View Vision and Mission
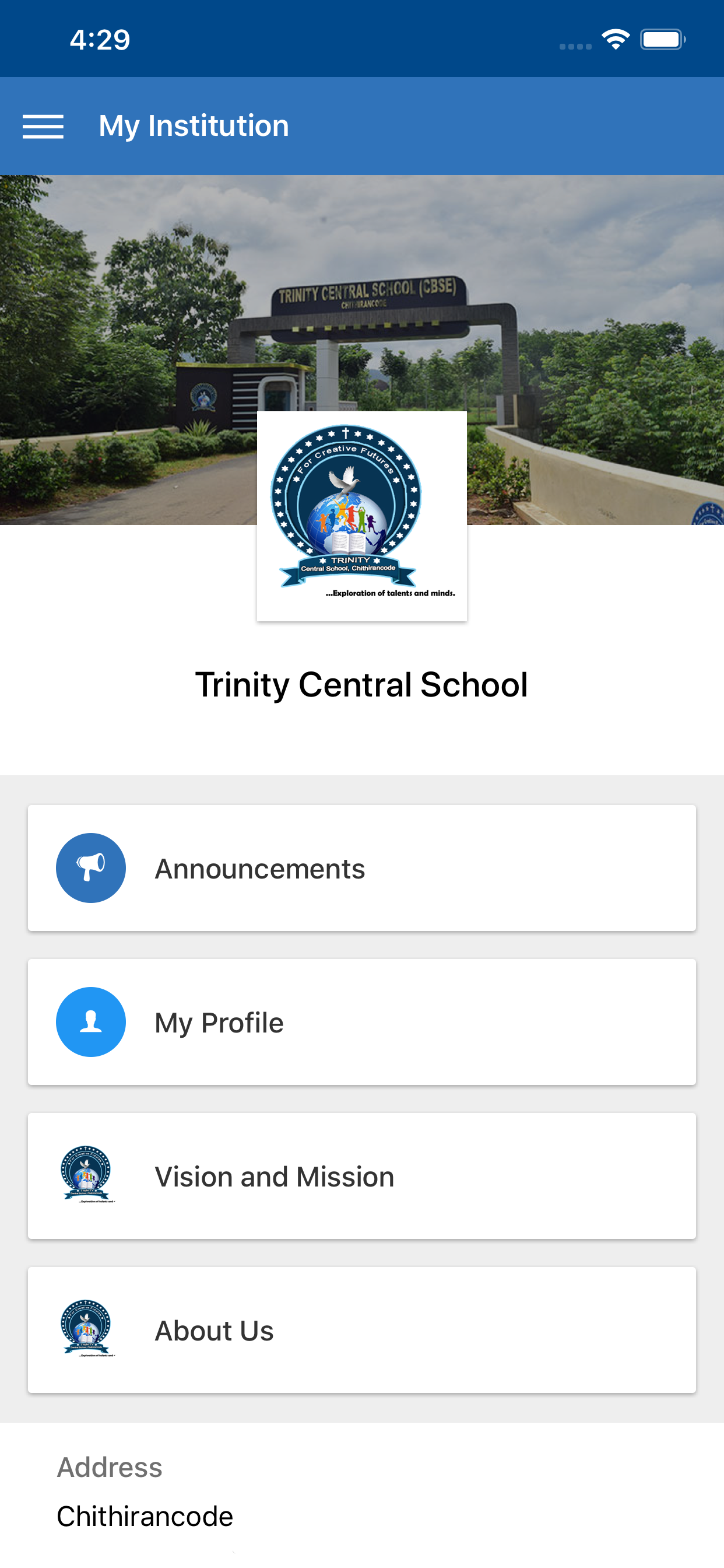The height and width of the screenshot is (1568, 724). pyautogui.click(x=362, y=1176)
